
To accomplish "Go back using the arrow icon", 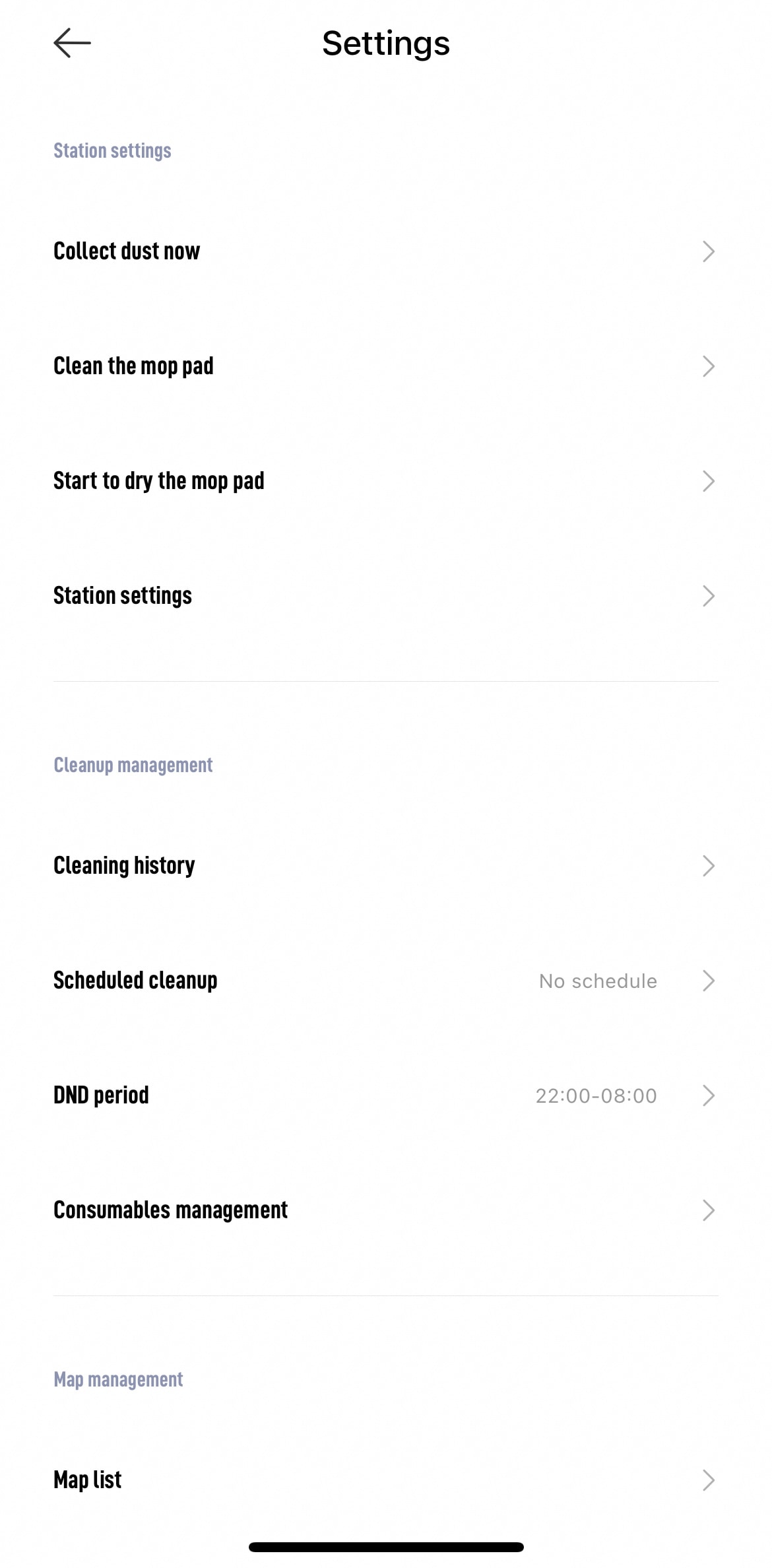I will (72, 44).
